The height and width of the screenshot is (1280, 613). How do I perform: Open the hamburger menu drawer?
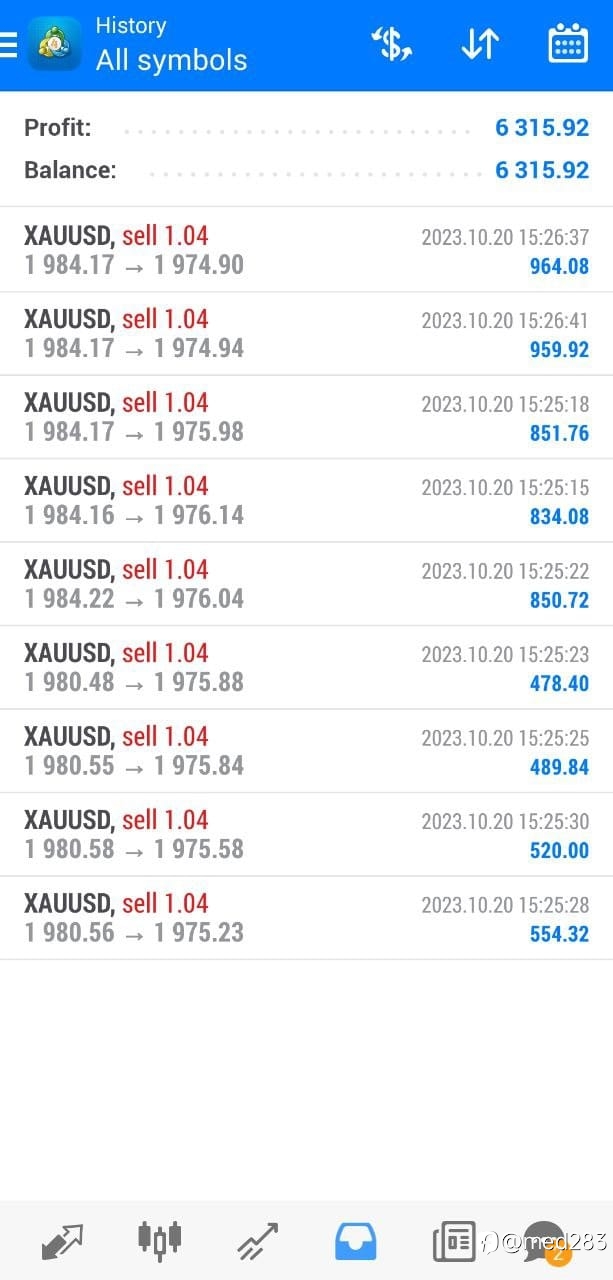pyautogui.click(x=8, y=45)
